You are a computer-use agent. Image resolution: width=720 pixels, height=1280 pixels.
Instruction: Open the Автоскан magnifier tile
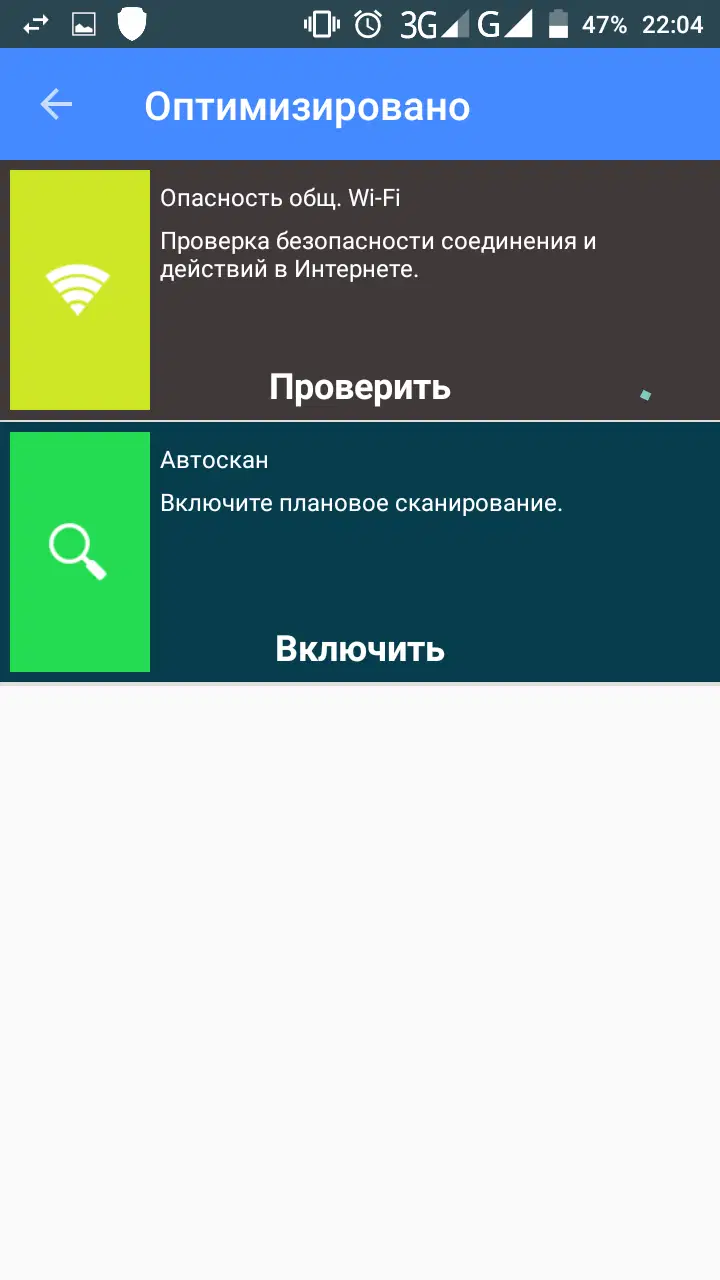pyautogui.click(x=80, y=552)
